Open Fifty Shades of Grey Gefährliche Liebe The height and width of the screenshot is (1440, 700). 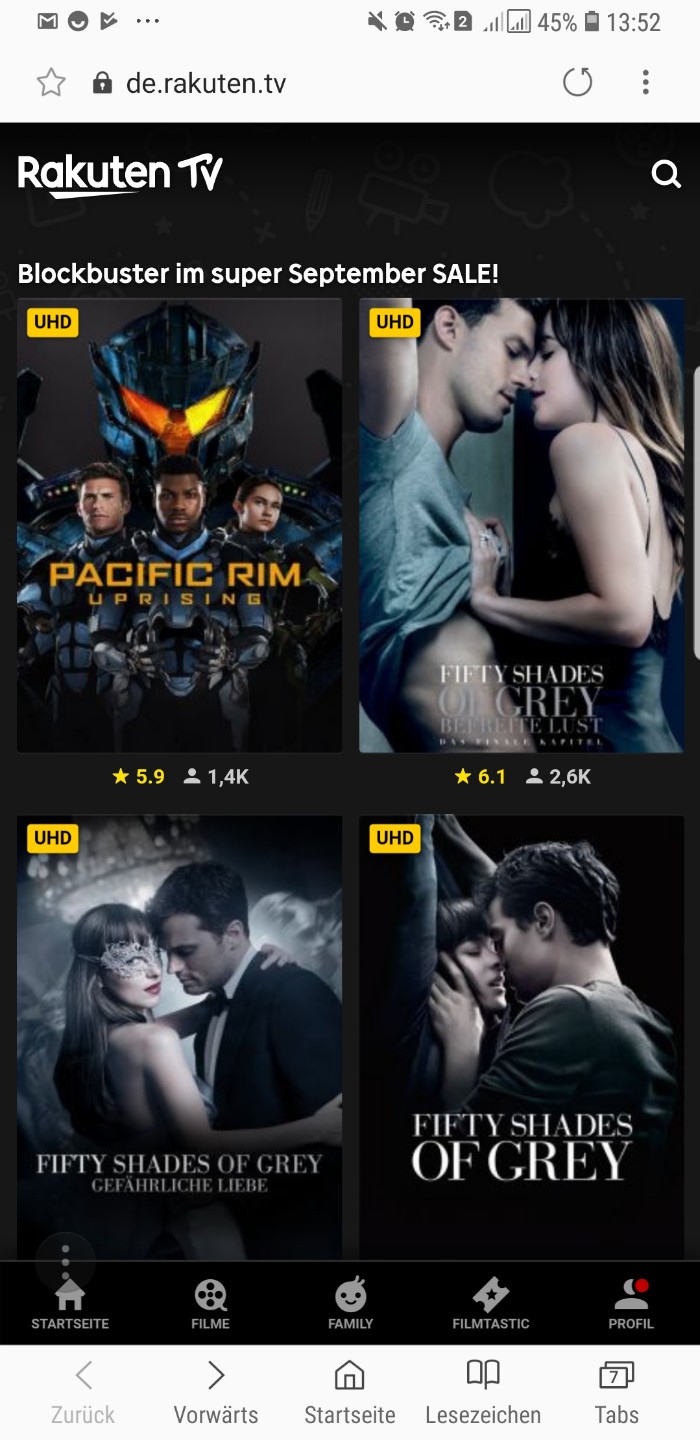point(180,1037)
